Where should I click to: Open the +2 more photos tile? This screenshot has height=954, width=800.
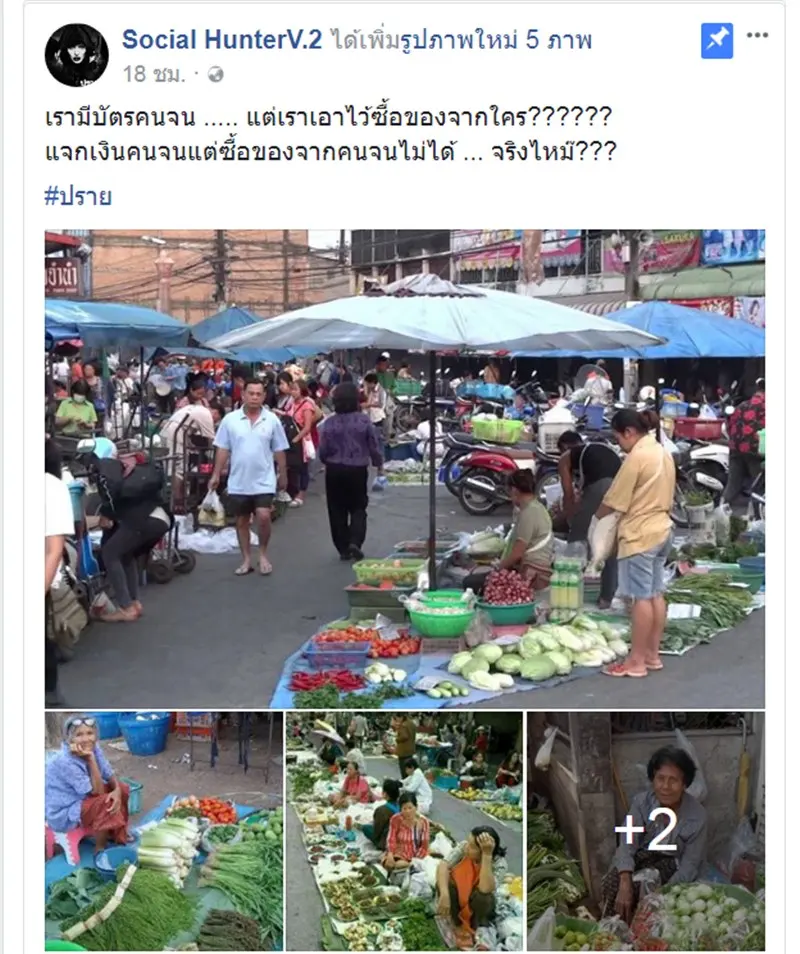[x=646, y=830]
